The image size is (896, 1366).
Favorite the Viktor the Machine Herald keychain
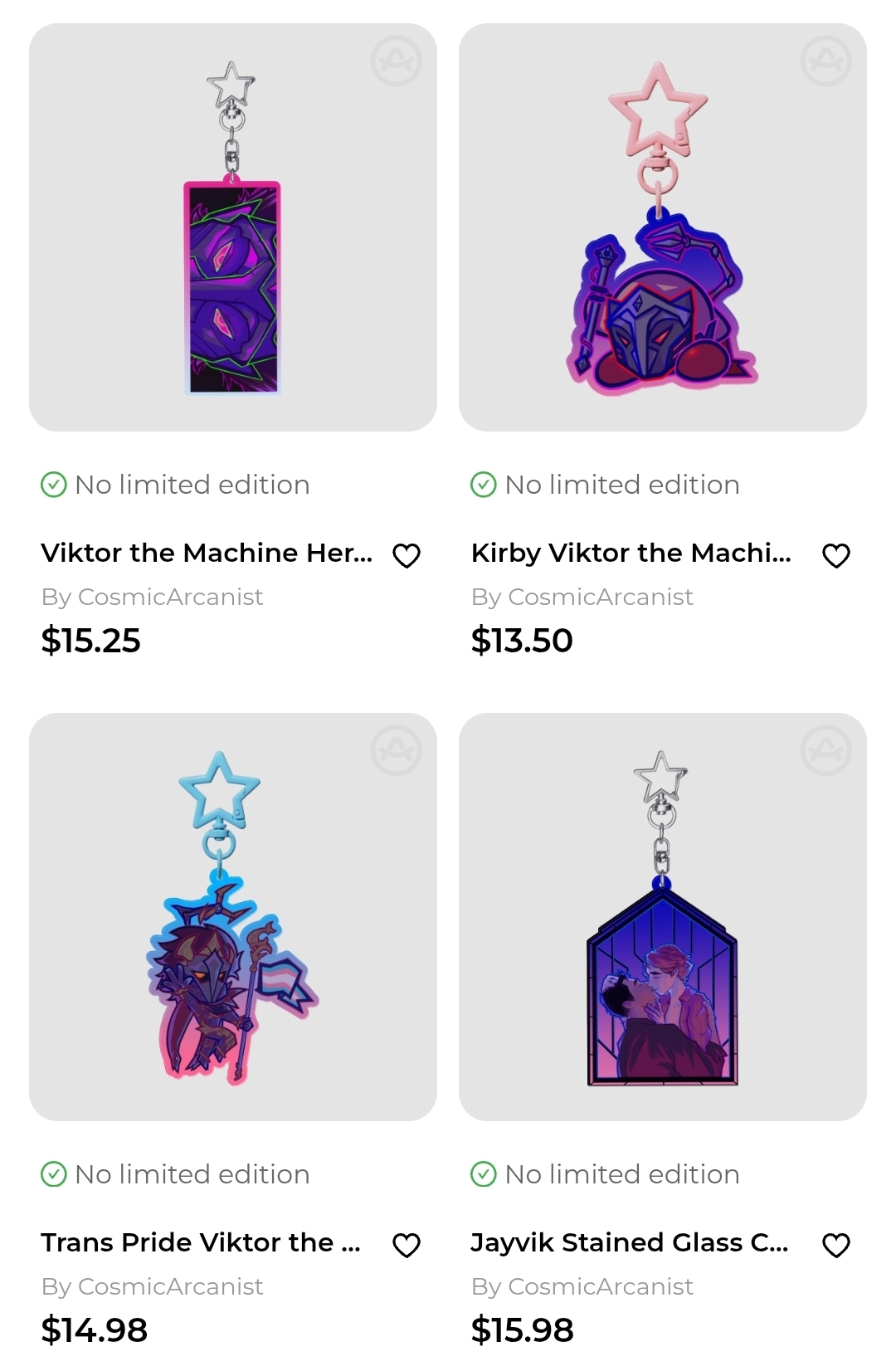(x=407, y=555)
